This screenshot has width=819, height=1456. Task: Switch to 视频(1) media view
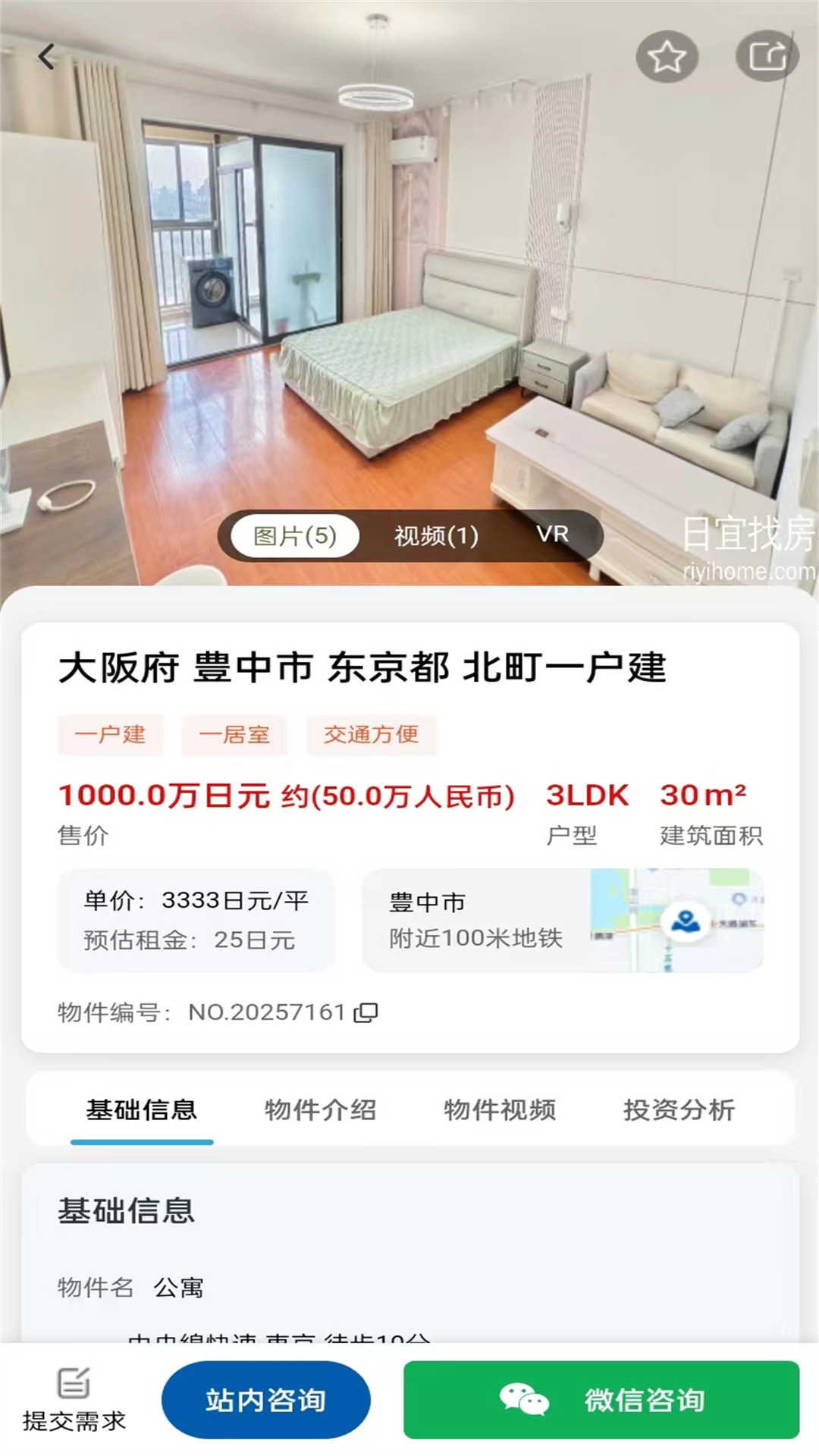point(436,535)
